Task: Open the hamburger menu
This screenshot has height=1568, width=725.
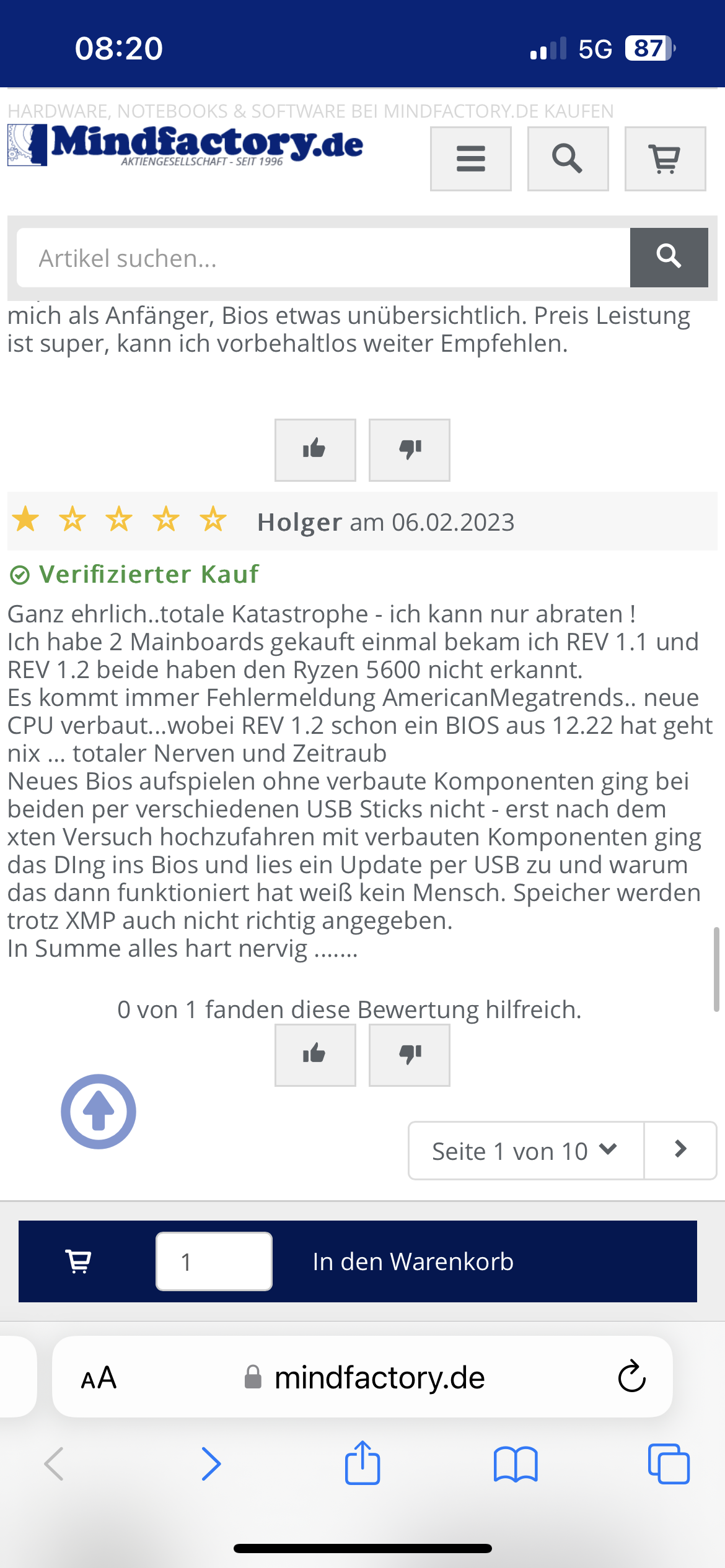Action: click(x=470, y=159)
